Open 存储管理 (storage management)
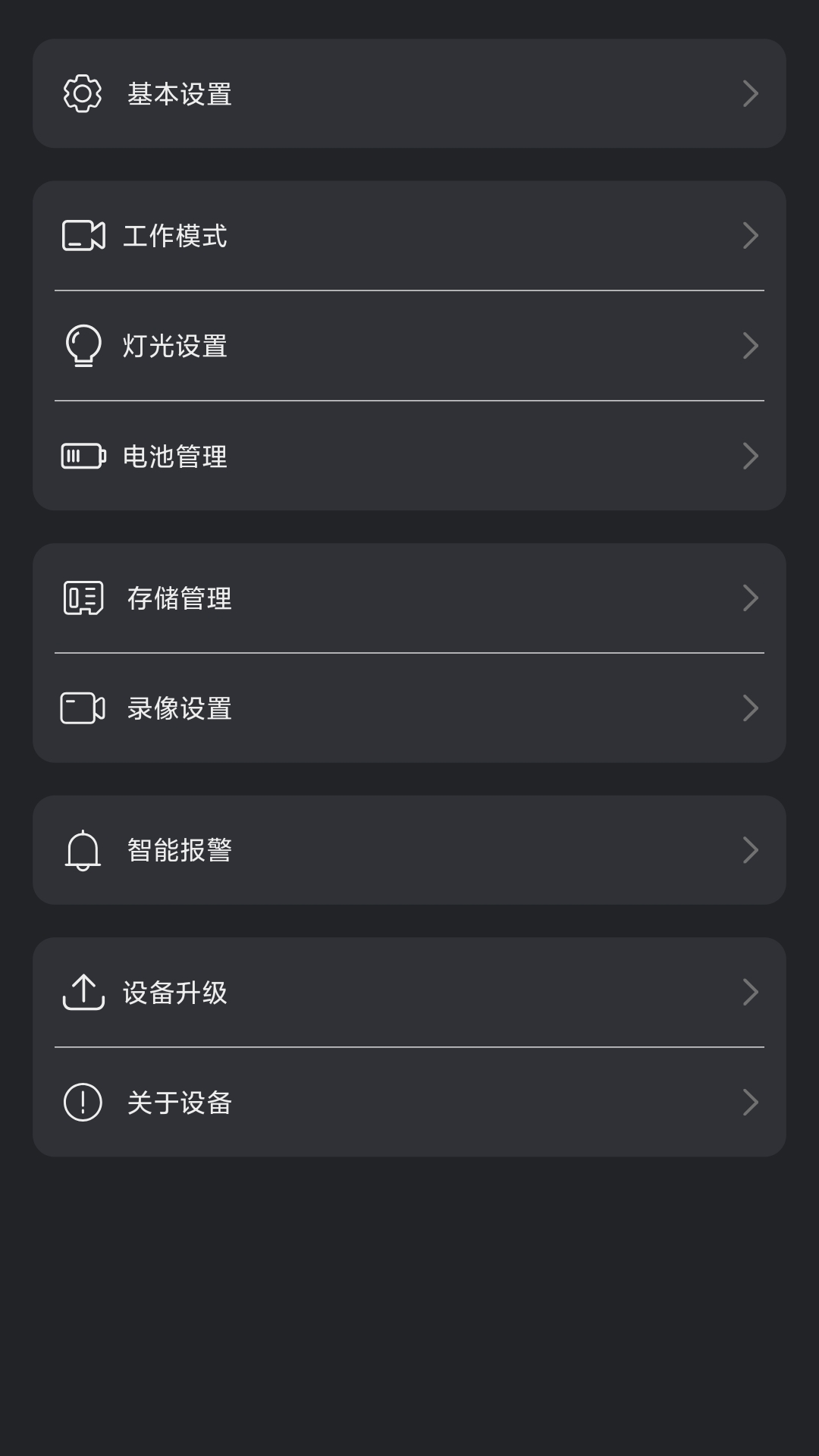 coord(409,598)
